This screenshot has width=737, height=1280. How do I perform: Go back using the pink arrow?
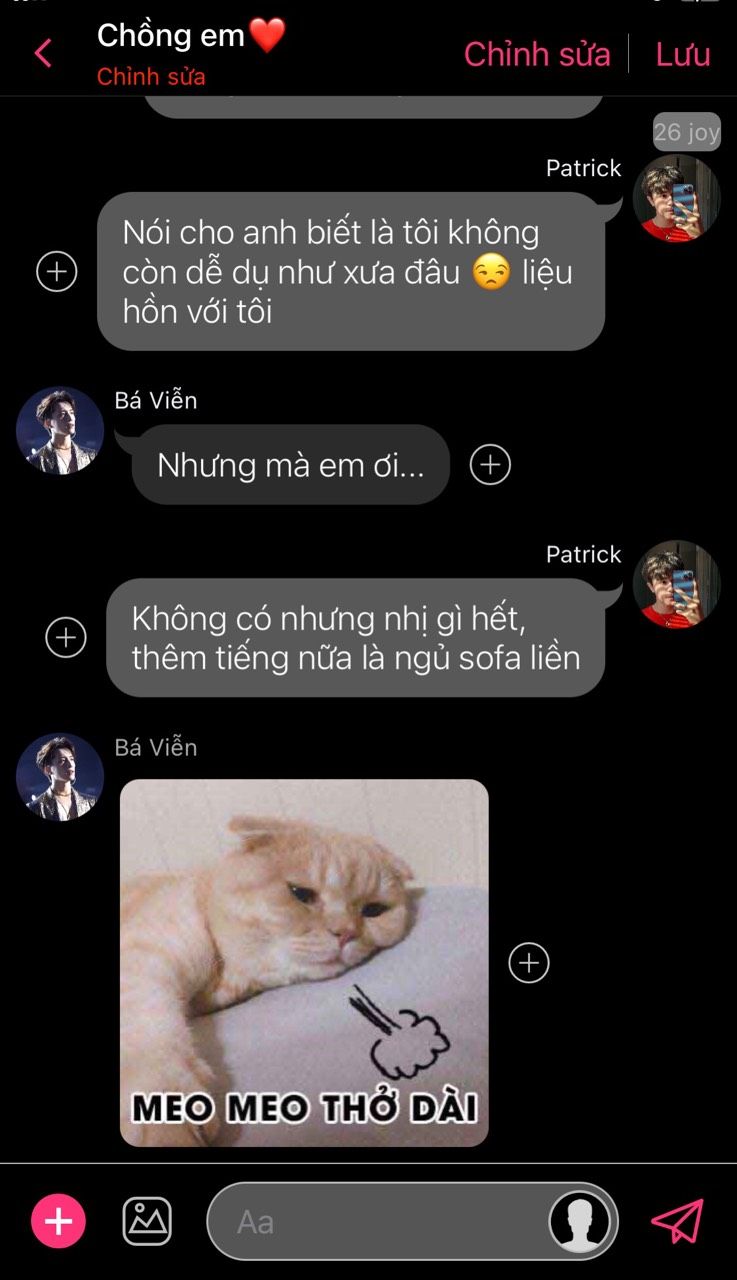tap(43, 53)
